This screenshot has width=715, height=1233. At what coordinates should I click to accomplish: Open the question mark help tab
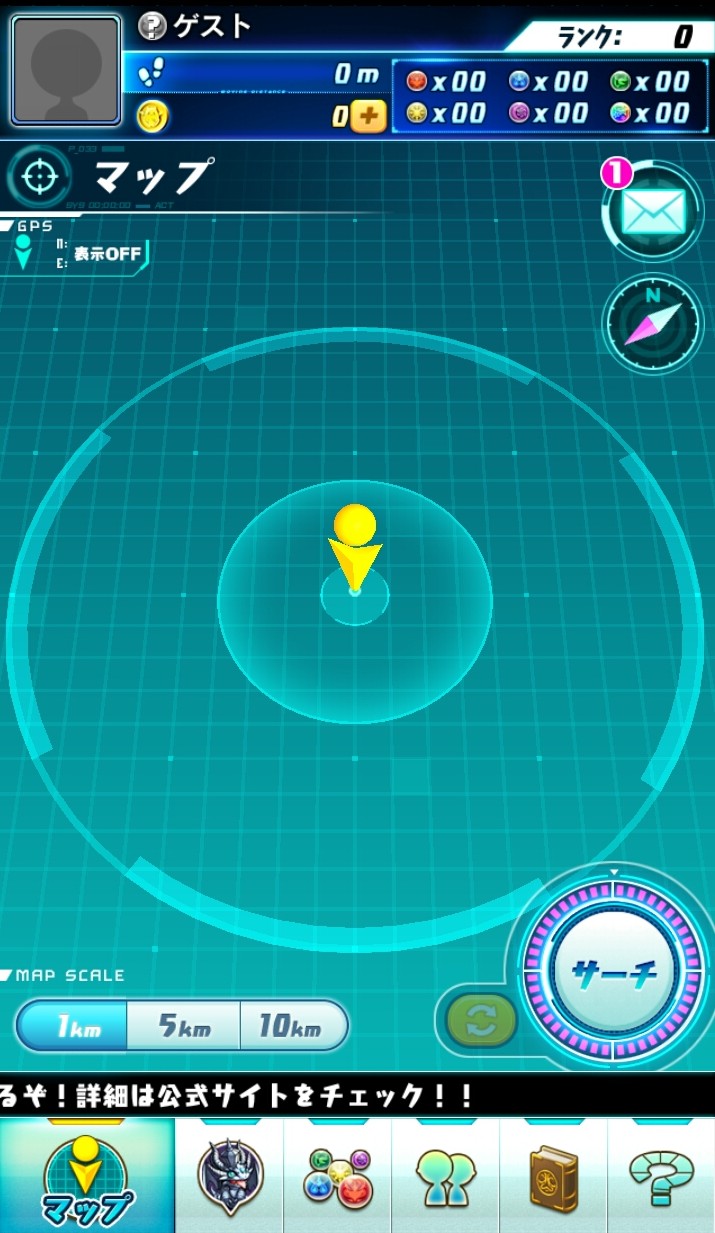[x=661, y=1176]
